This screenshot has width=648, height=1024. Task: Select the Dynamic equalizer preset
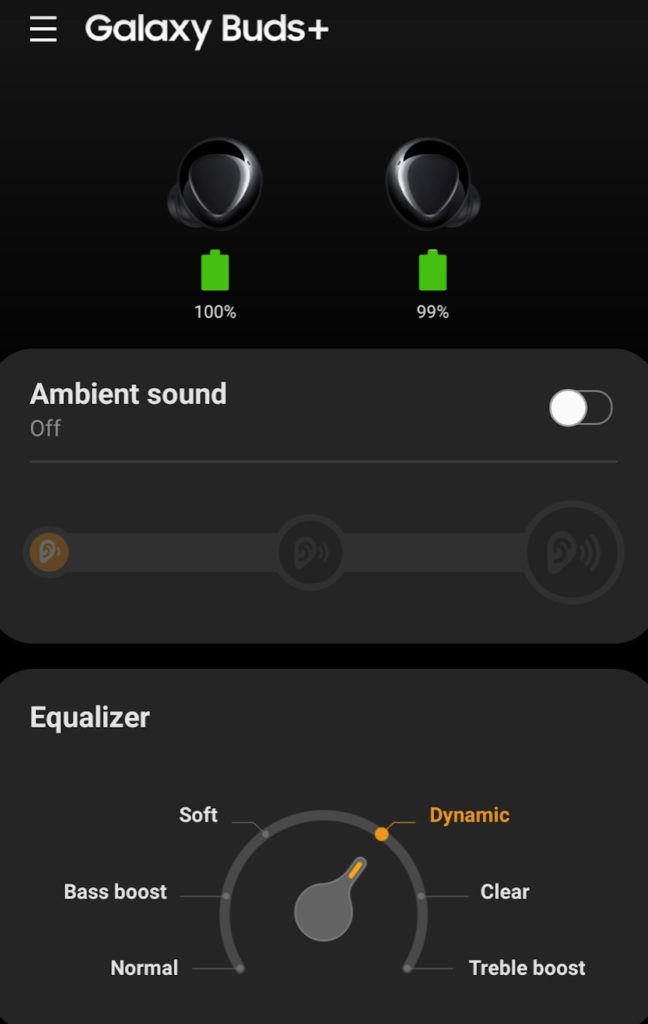[468, 815]
